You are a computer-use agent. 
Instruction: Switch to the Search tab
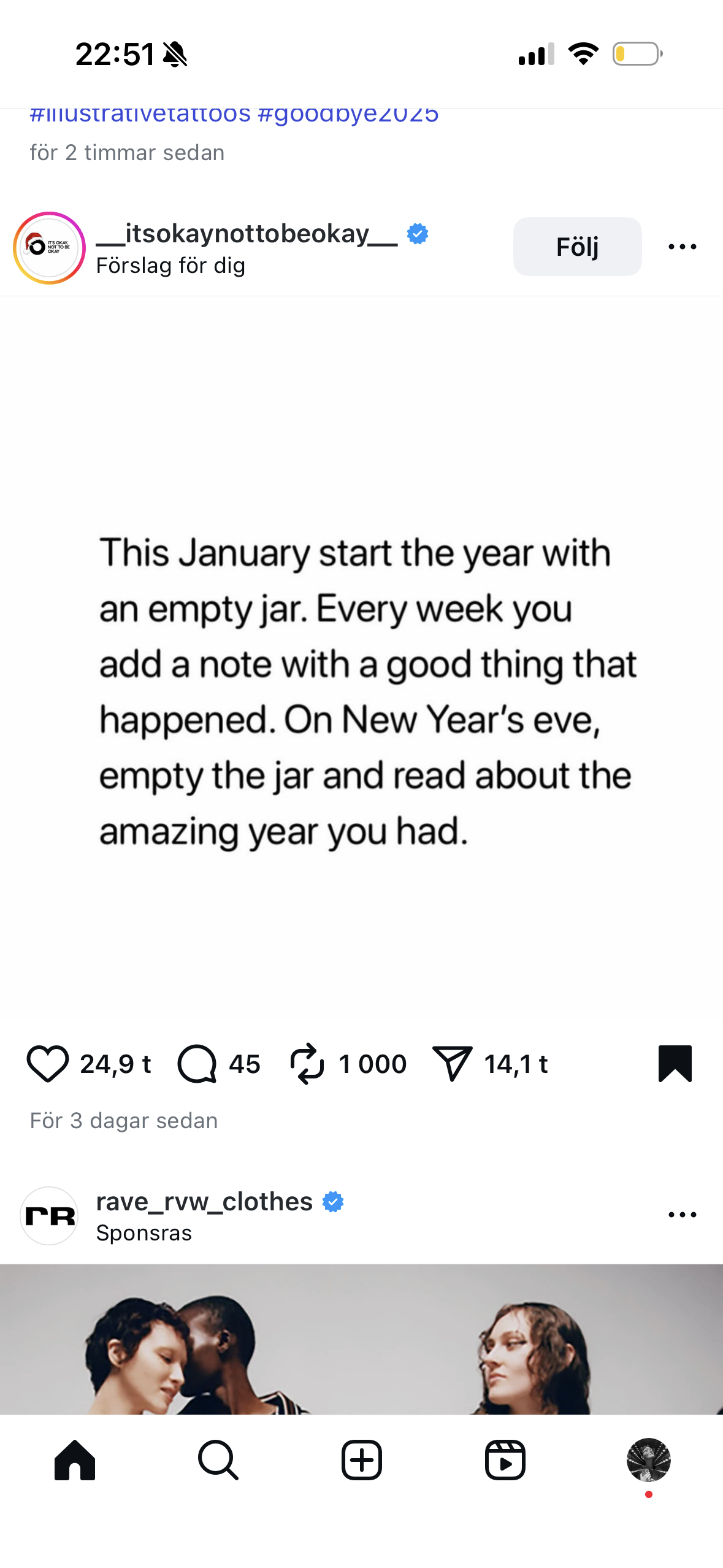pyautogui.click(x=218, y=1460)
